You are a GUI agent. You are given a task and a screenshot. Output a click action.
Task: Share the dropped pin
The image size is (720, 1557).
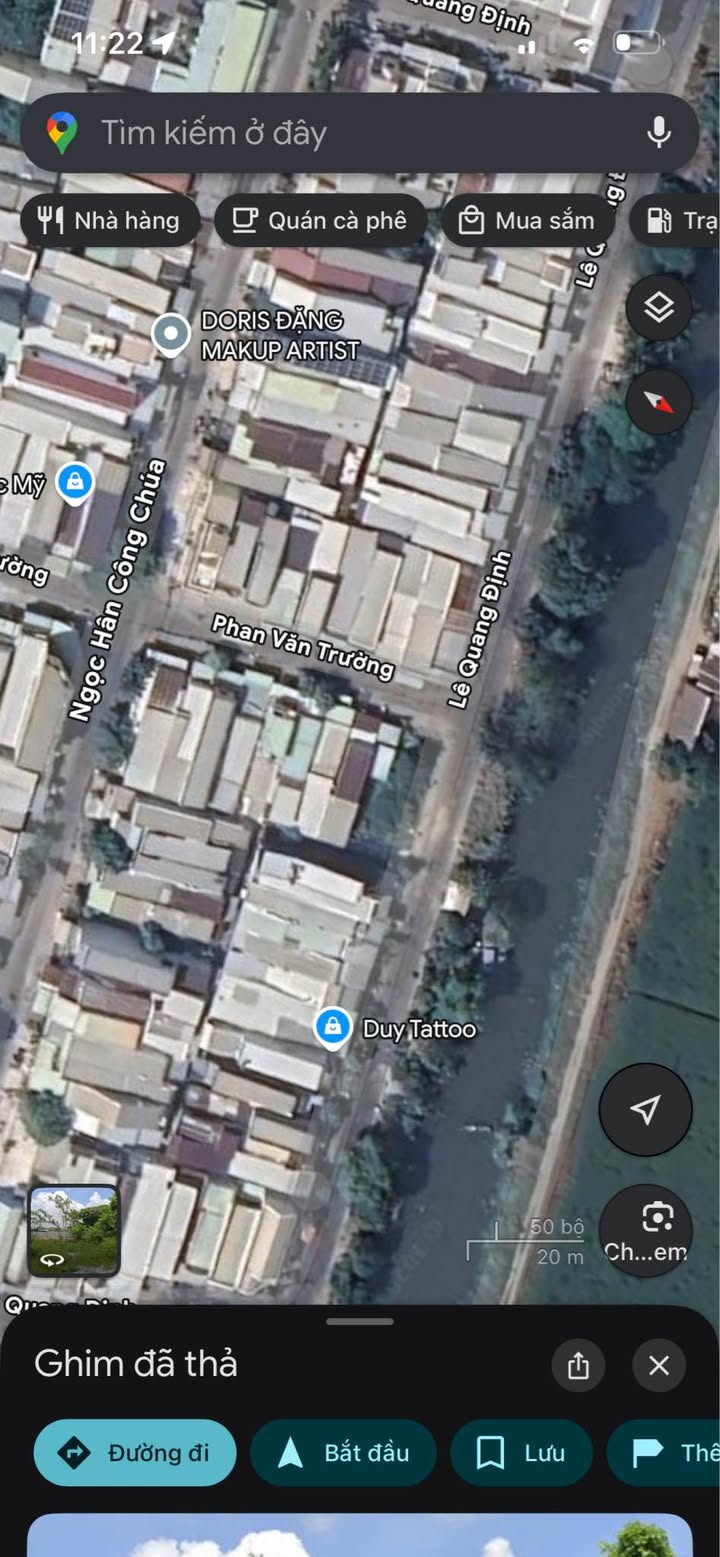coord(578,1366)
